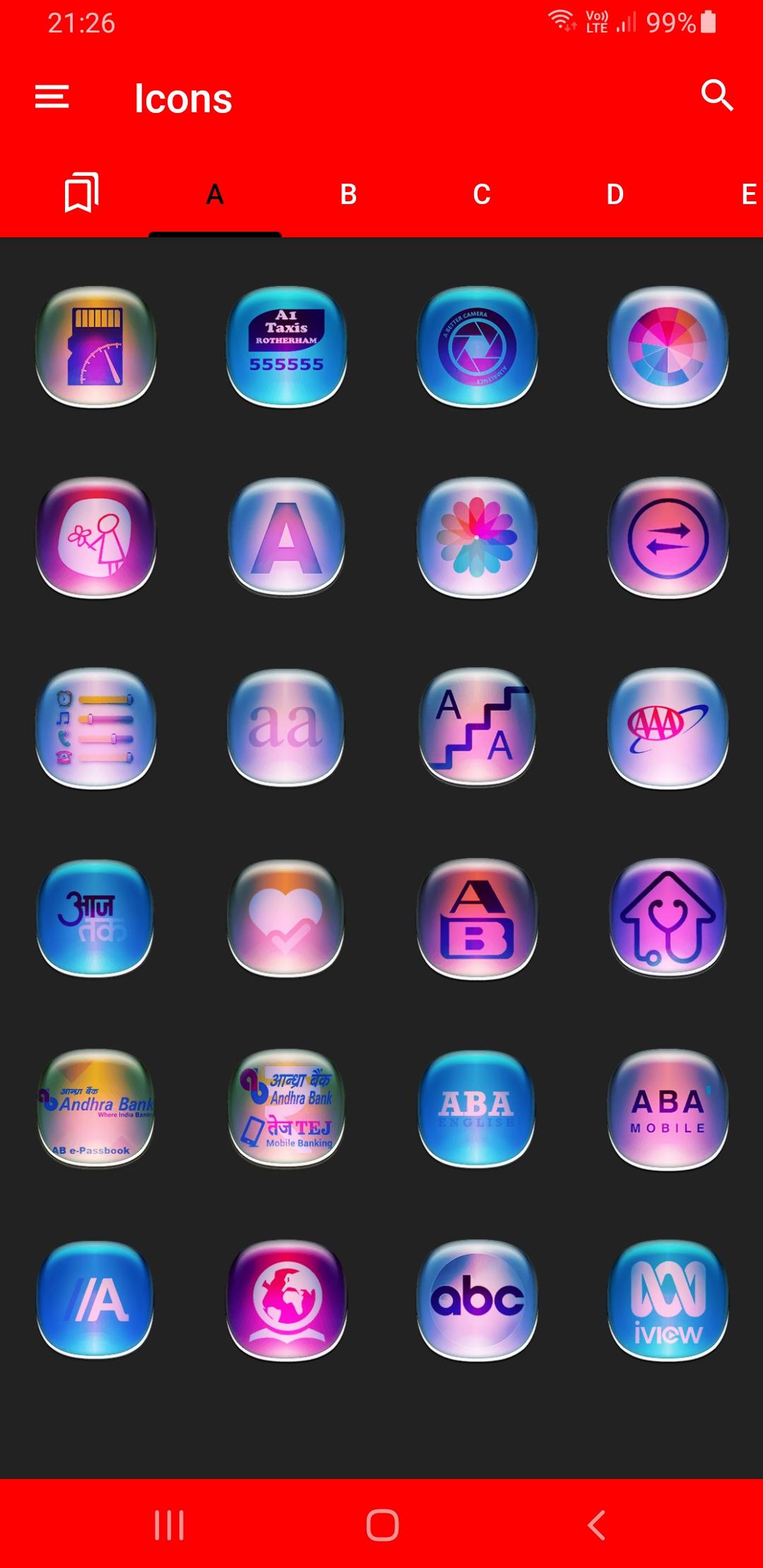Choose the ABA English icon
763x1568 pixels.
click(477, 1110)
